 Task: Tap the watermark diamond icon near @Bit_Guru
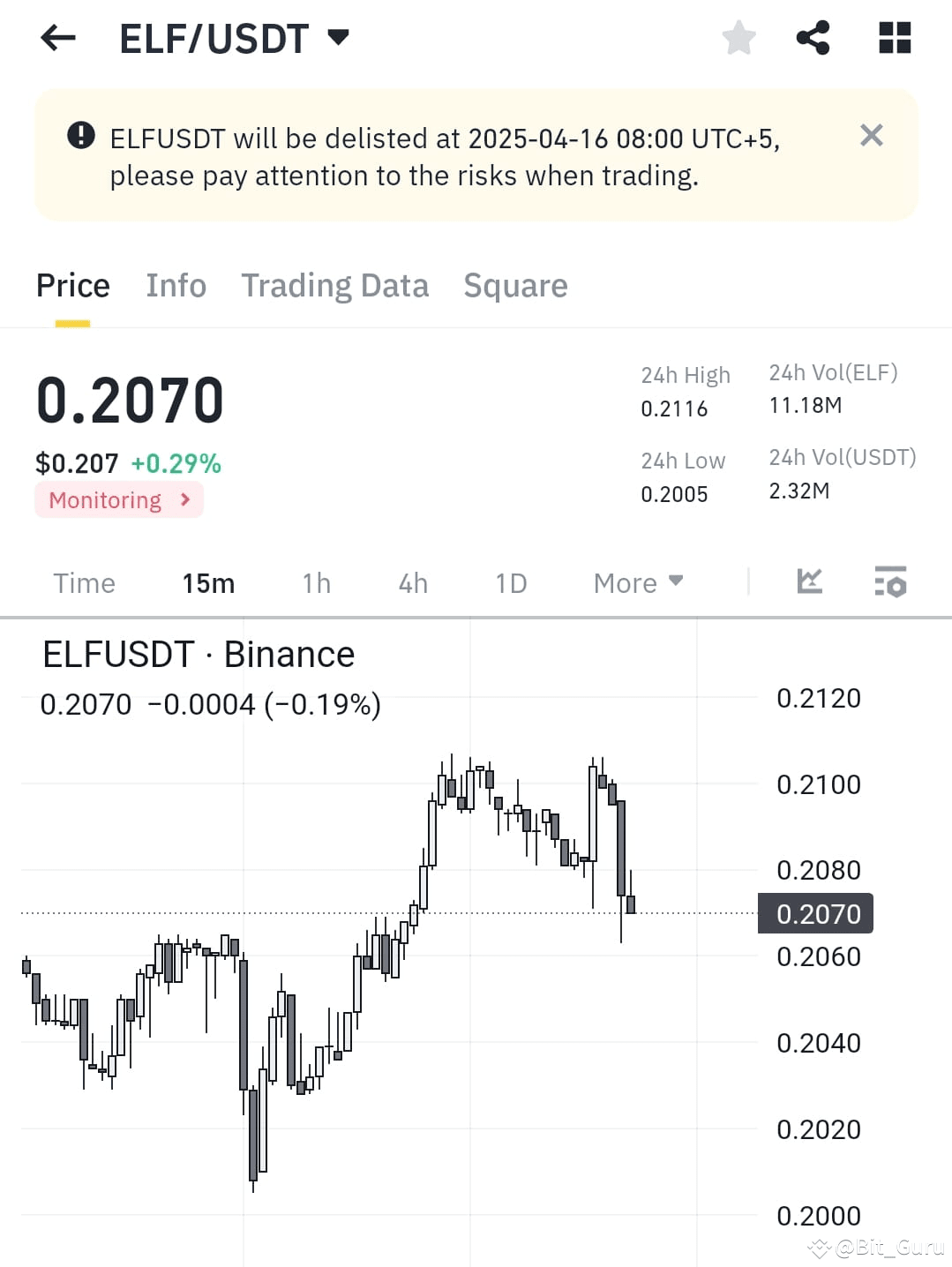[819, 1248]
